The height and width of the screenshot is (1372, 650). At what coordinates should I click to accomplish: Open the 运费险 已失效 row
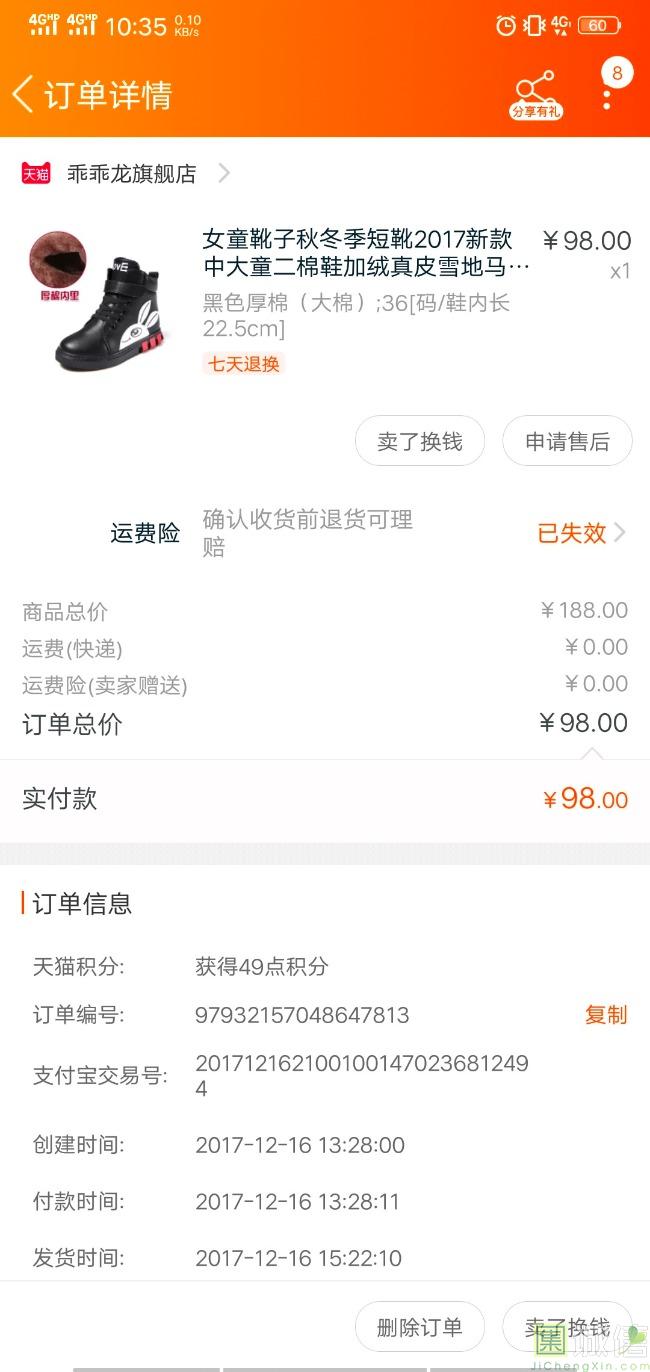[x=580, y=533]
